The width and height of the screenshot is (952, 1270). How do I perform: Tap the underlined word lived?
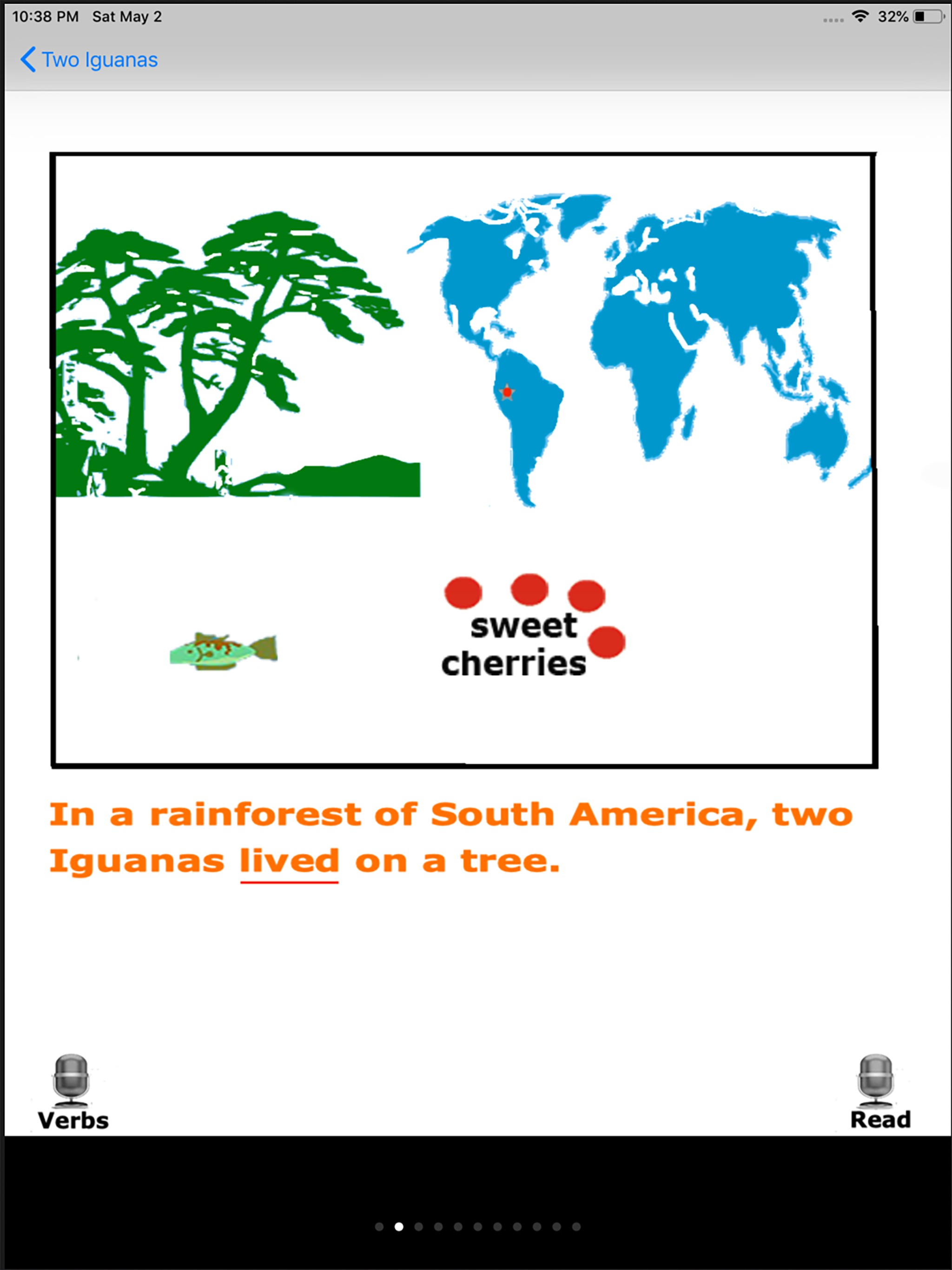290,862
